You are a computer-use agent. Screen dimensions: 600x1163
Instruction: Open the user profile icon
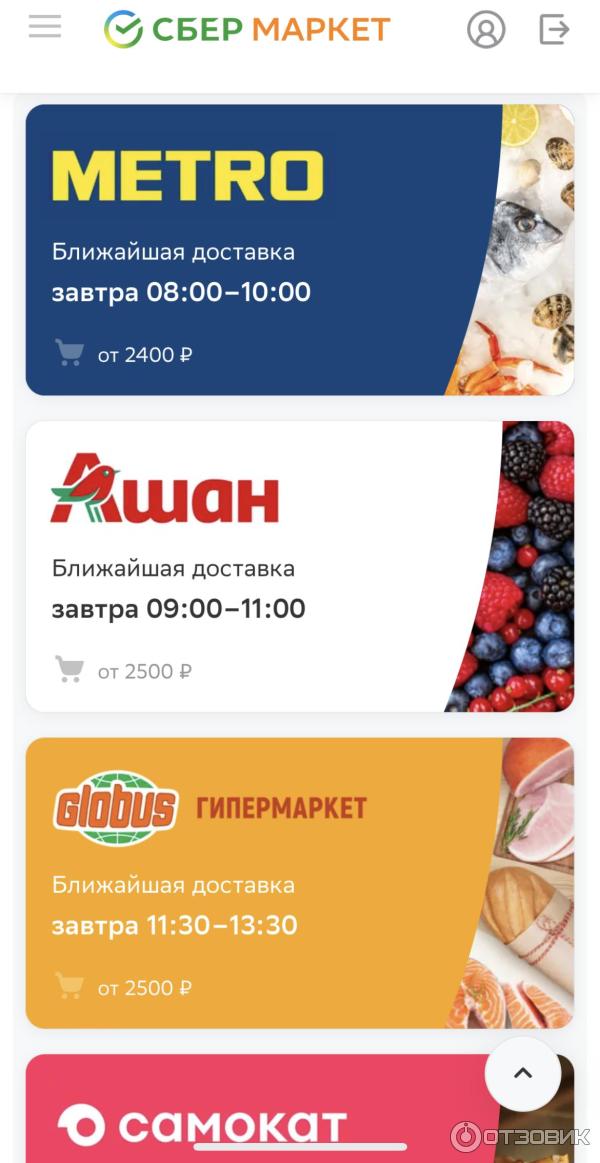tap(486, 30)
